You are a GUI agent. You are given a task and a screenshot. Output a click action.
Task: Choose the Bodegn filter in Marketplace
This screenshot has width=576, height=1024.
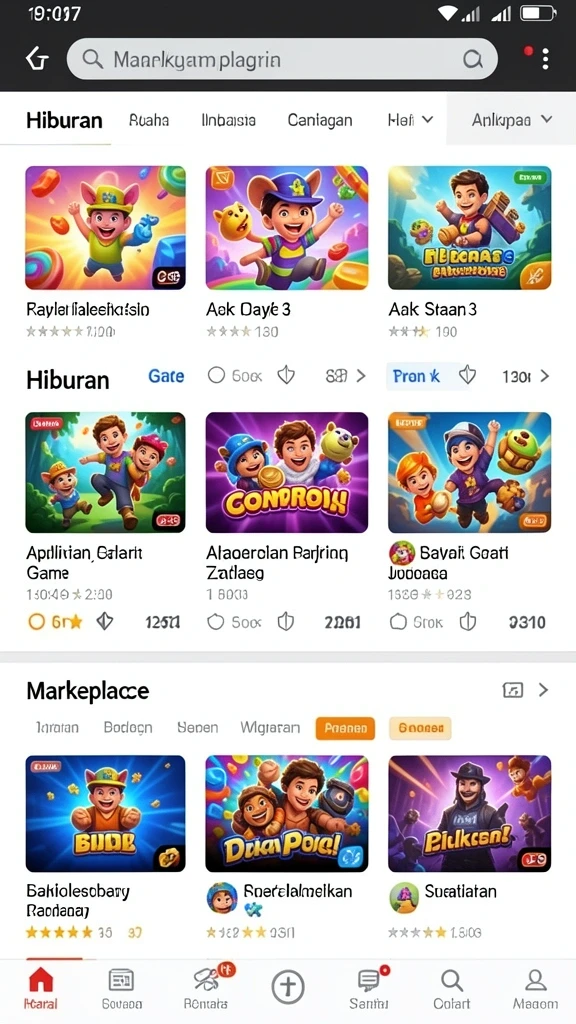pos(128,728)
